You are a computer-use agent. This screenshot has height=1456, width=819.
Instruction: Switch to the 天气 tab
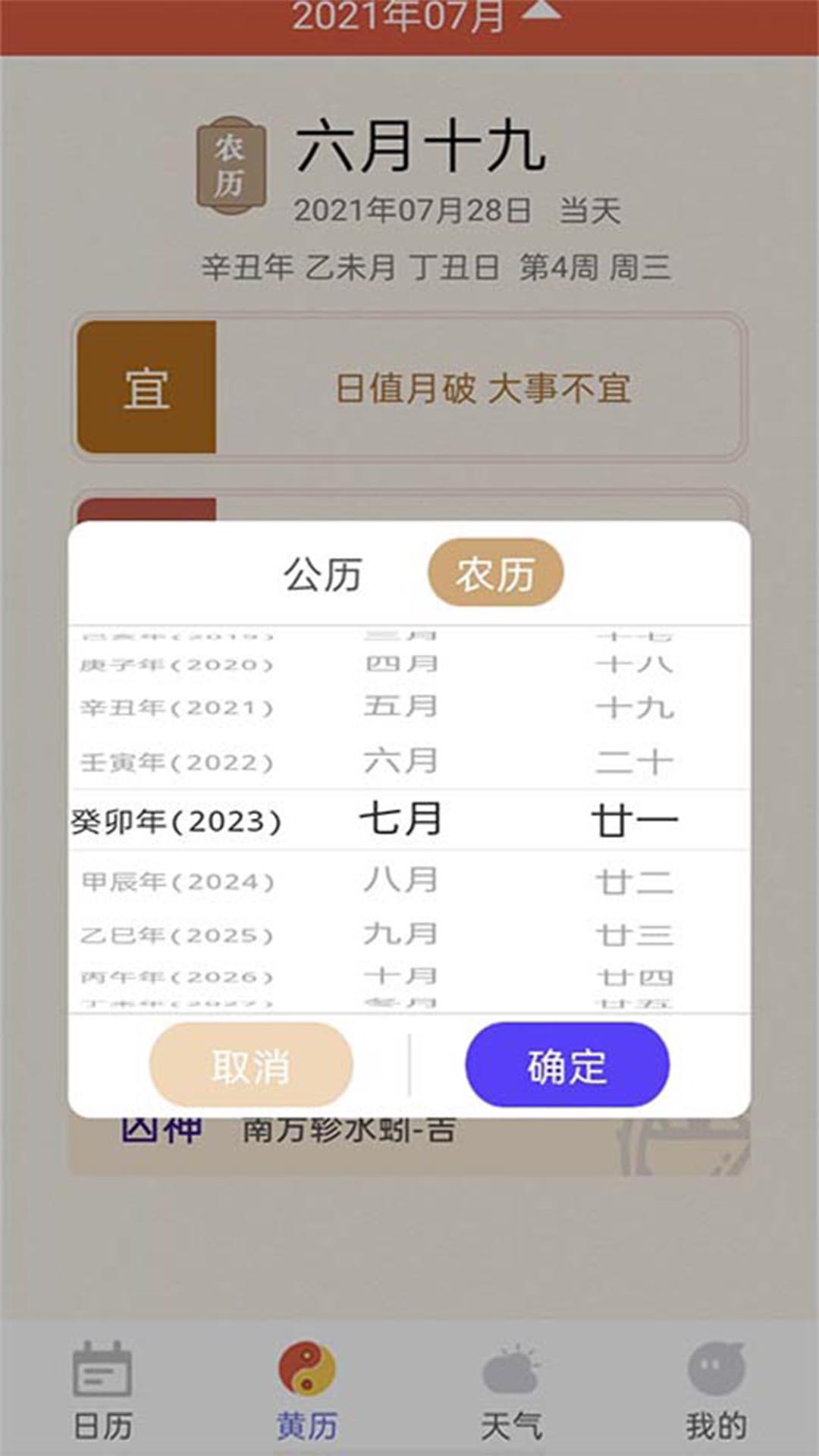pyautogui.click(x=512, y=1390)
